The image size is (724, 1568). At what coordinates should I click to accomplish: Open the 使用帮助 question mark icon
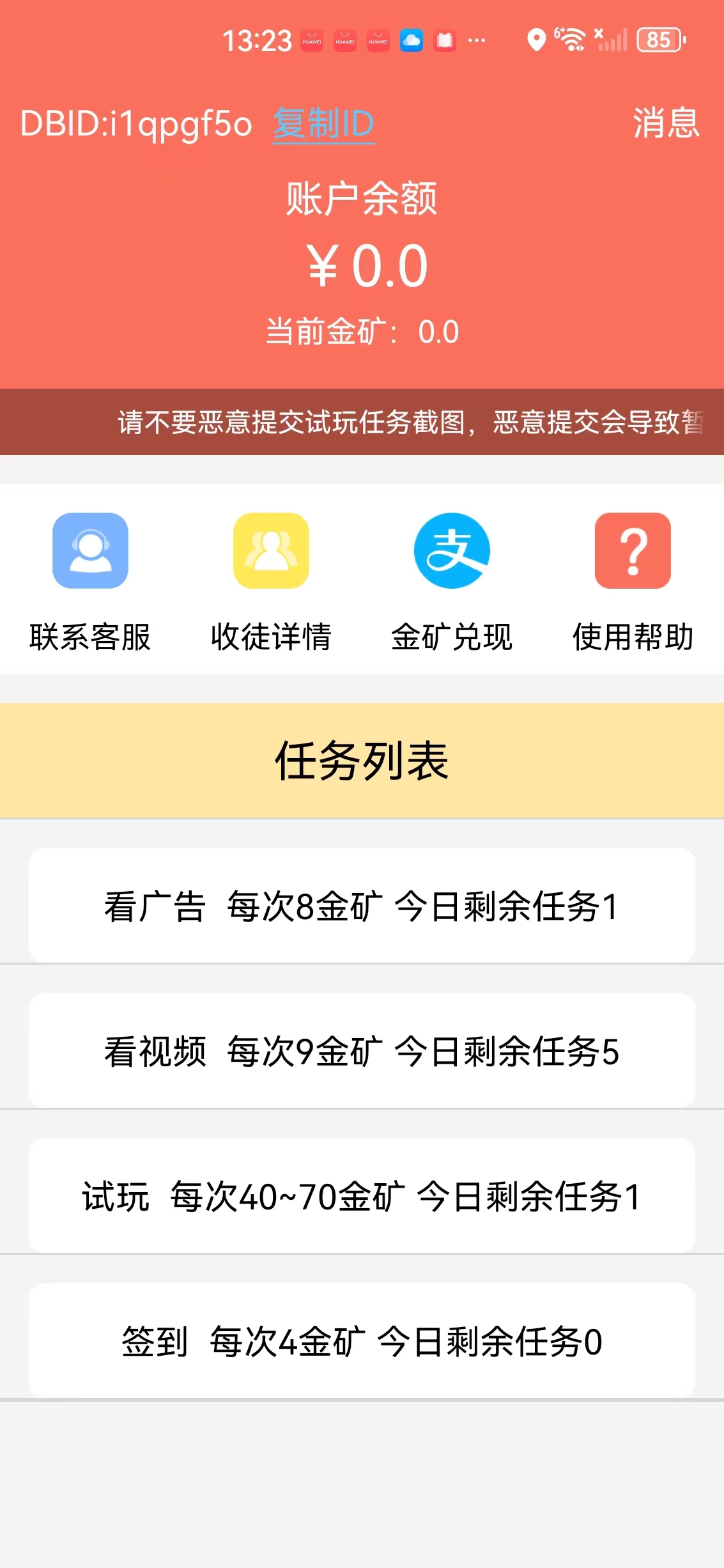click(x=631, y=551)
